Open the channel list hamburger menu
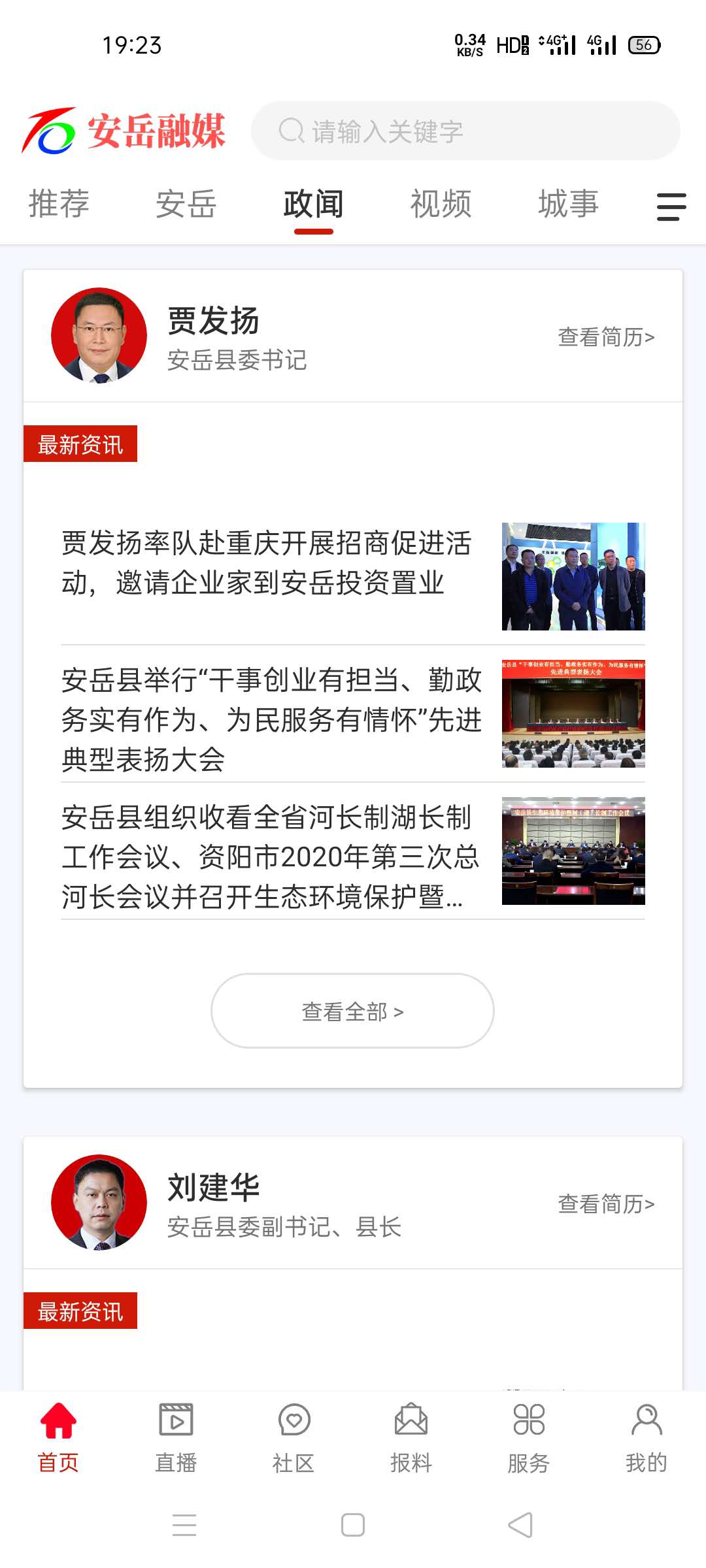This screenshot has width=706, height=1568. pyautogui.click(x=669, y=204)
